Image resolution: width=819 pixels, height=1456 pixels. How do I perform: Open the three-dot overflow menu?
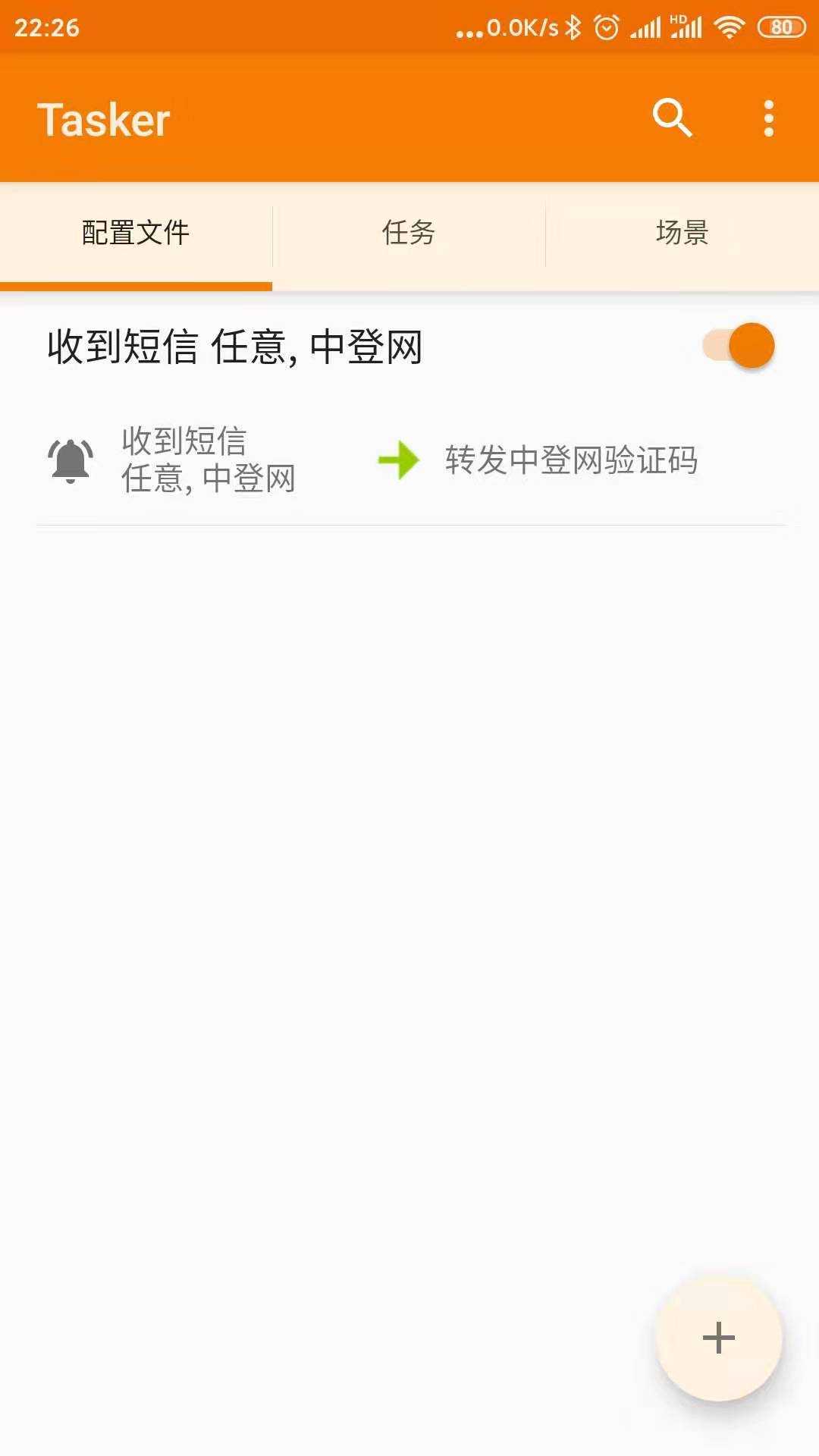click(x=770, y=118)
